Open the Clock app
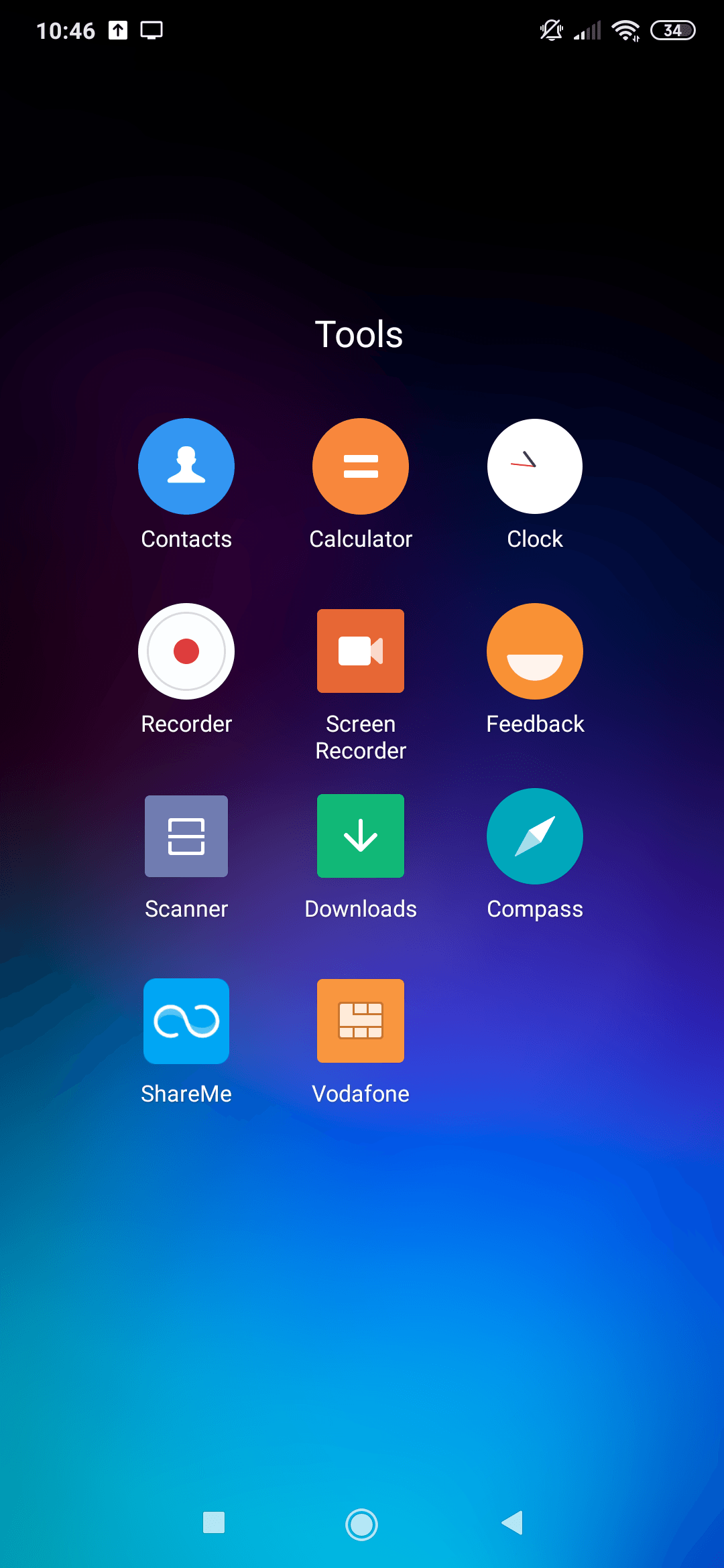Viewport: 724px width, 1568px height. tap(535, 466)
